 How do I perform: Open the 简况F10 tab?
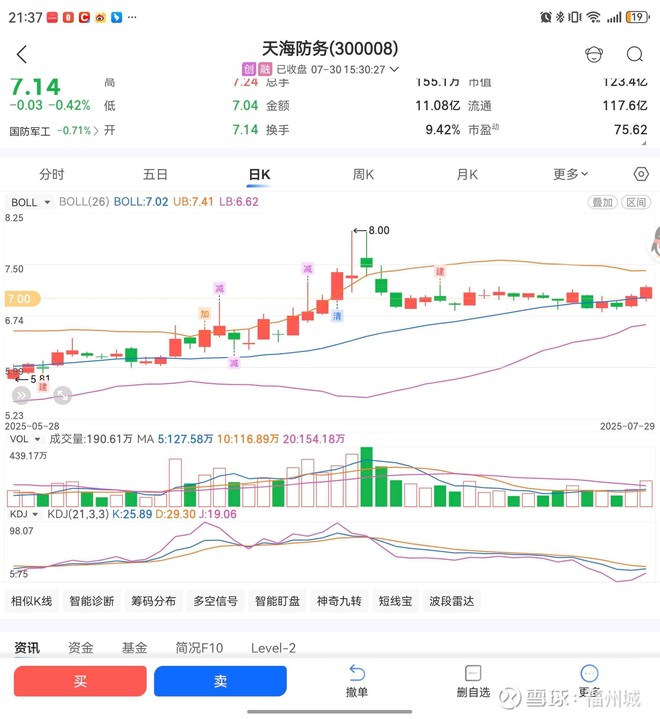[x=199, y=648]
